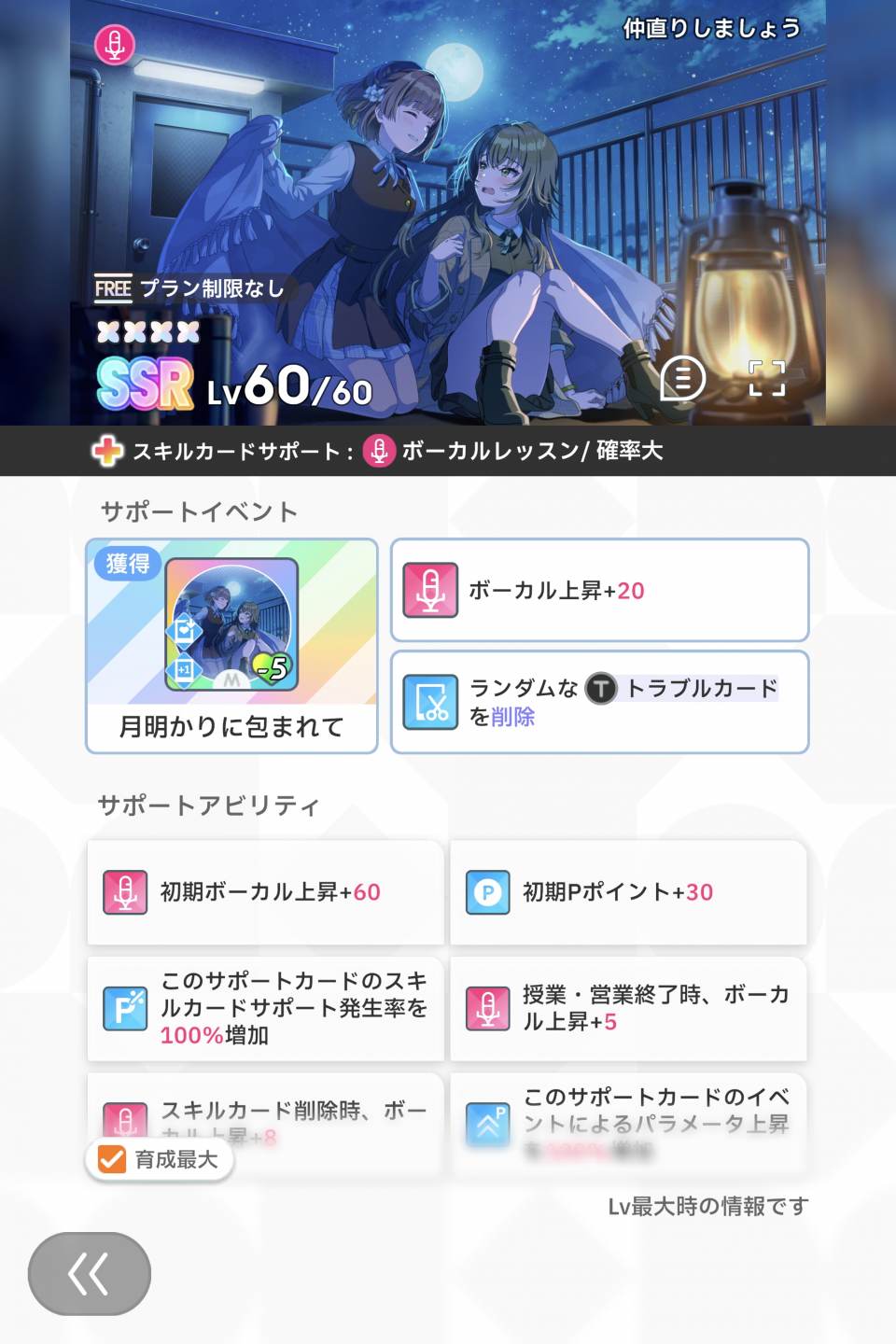Screen dimensions: 896x1344
Task: Tap the スキルカードサポート発生率 100%増加 ability
Action: [265, 1008]
